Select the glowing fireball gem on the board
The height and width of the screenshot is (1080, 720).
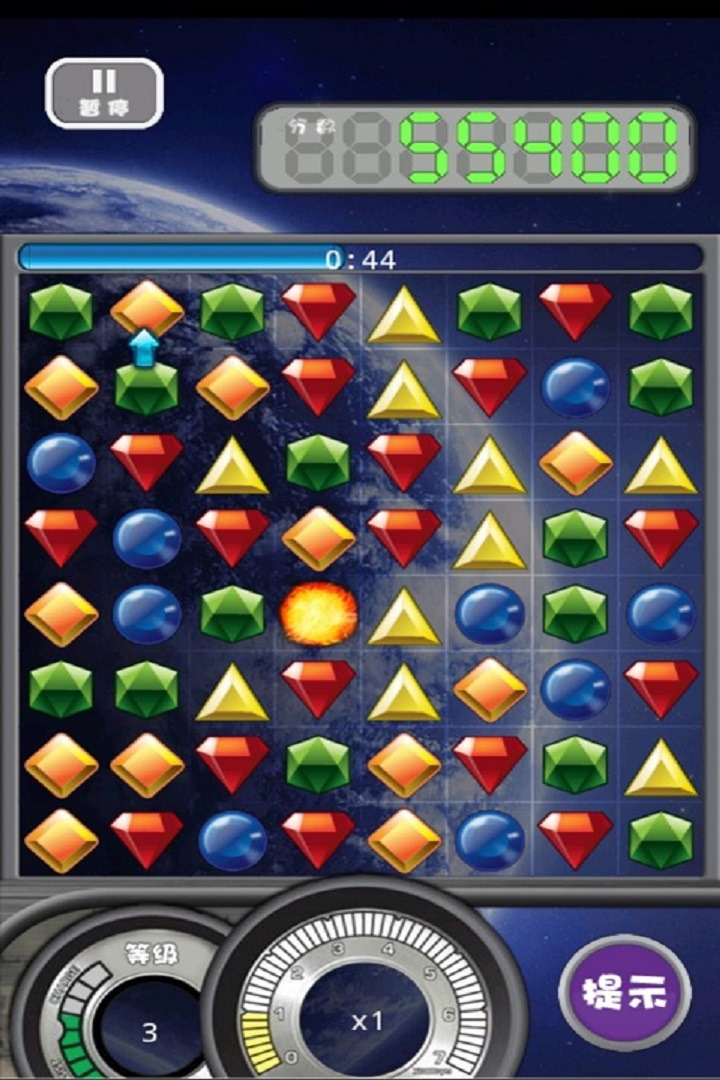point(318,613)
